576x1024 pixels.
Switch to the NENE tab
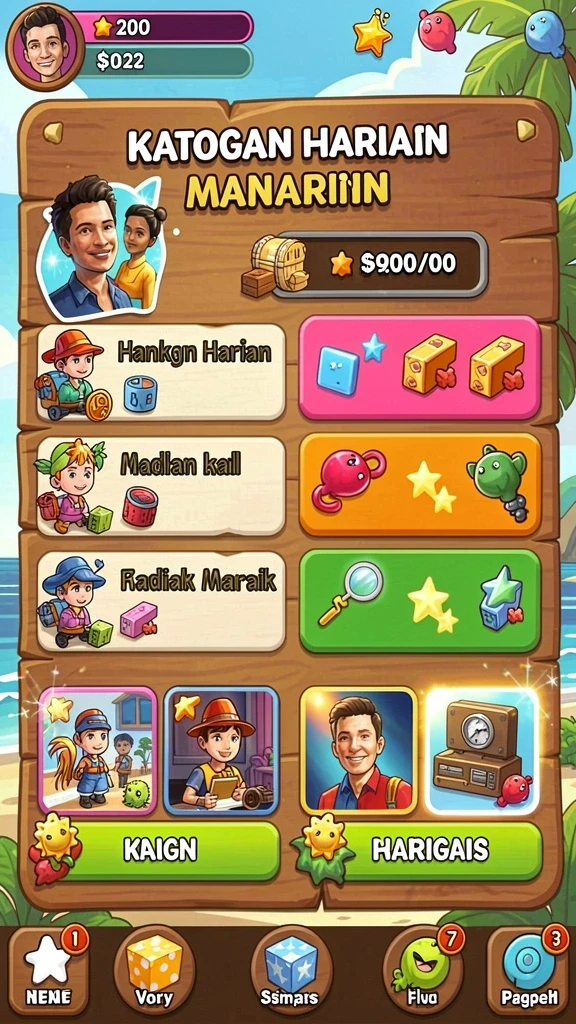(x=48, y=972)
